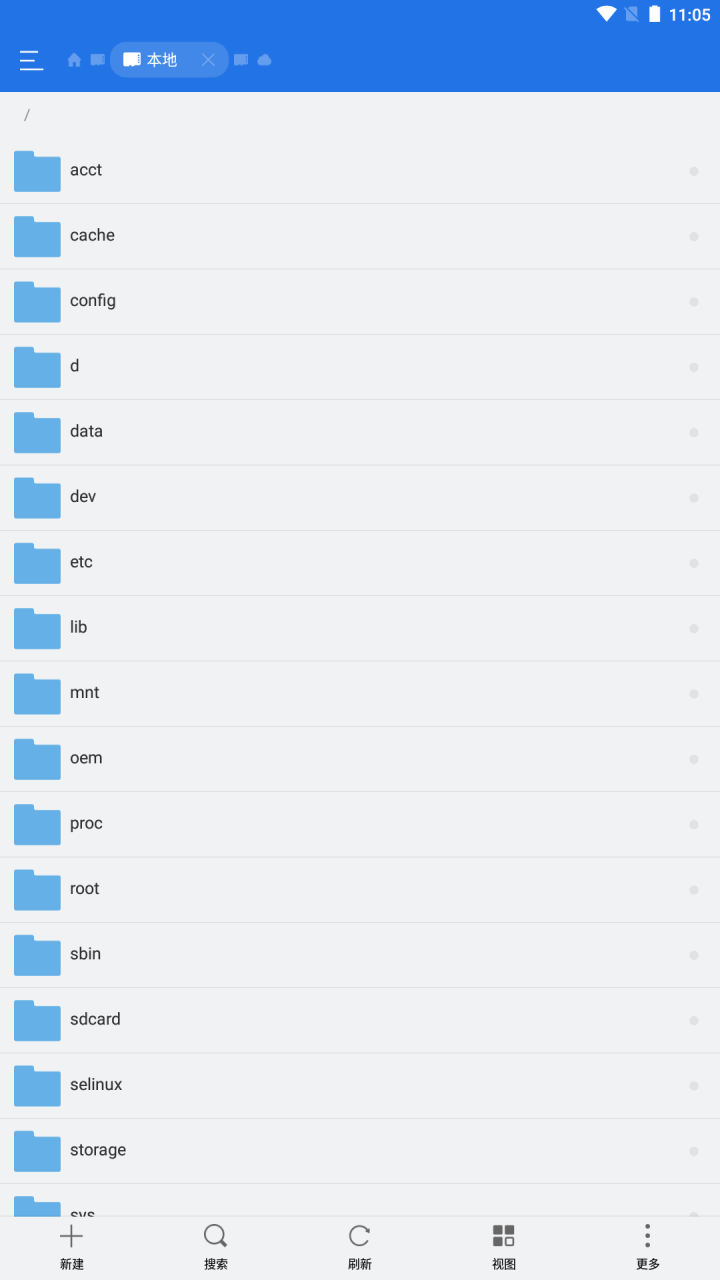Screen dimensions: 720x1280
Task: Open the acct folder
Action: click(x=86, y=170)
